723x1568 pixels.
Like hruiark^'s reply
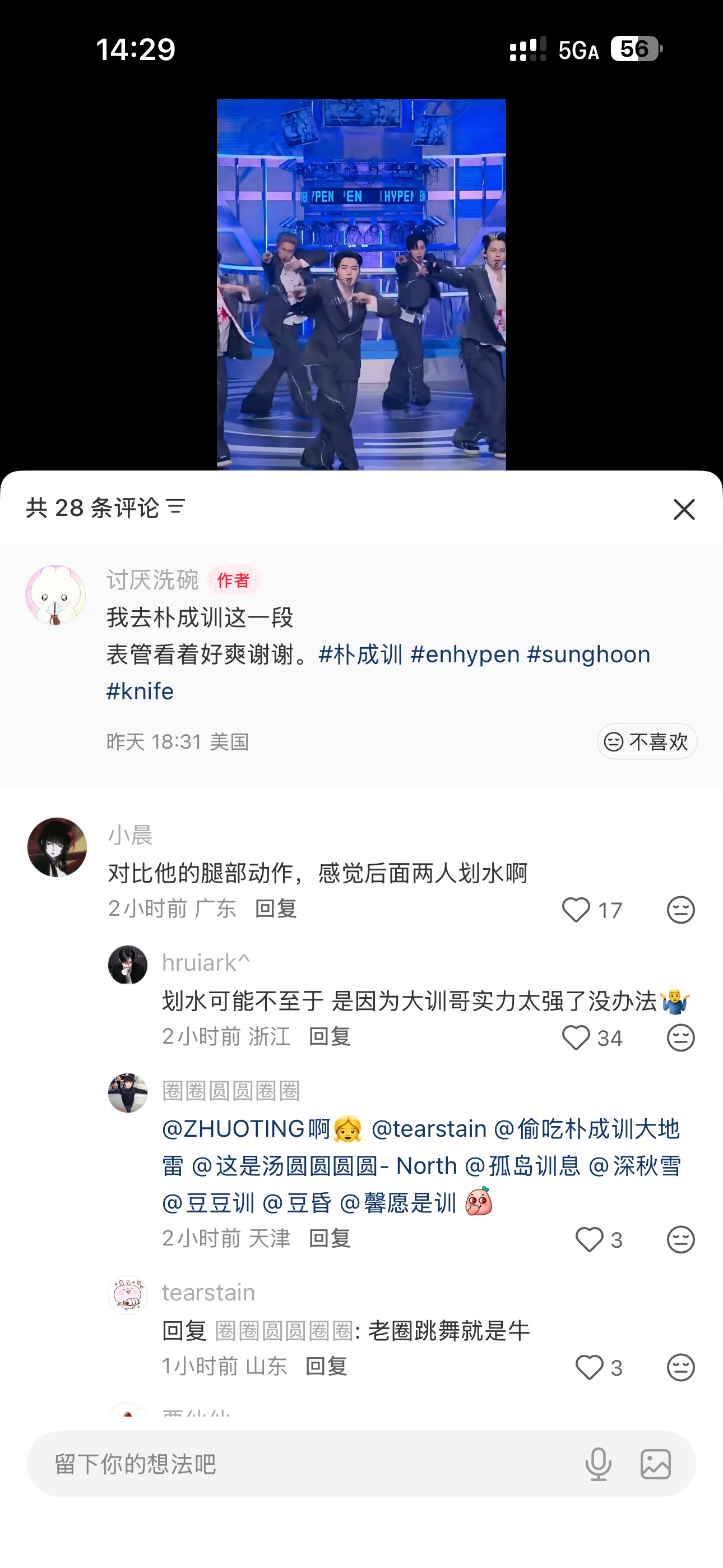point(576,1038)
